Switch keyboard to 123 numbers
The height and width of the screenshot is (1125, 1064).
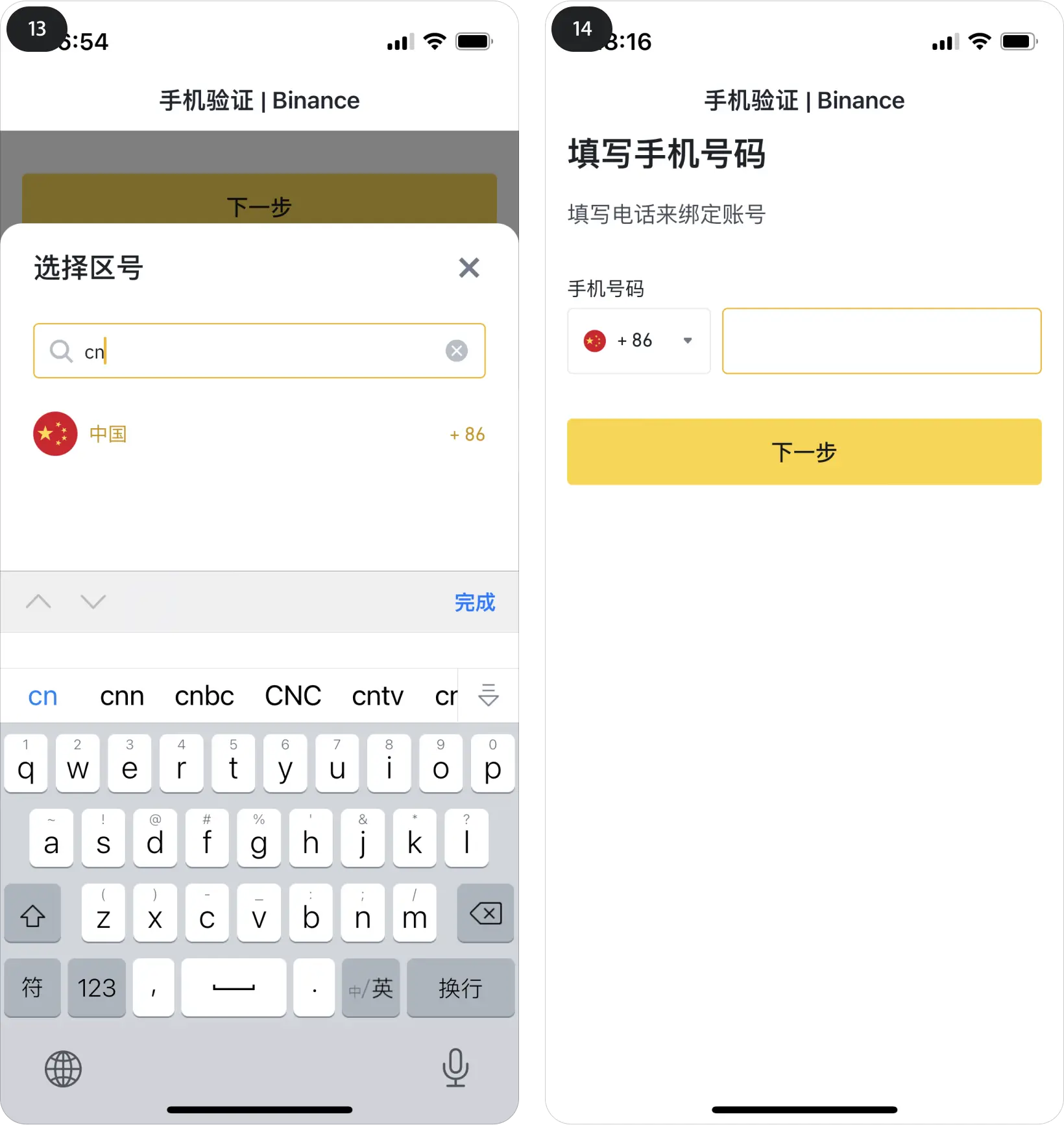(x=97, y=988)
